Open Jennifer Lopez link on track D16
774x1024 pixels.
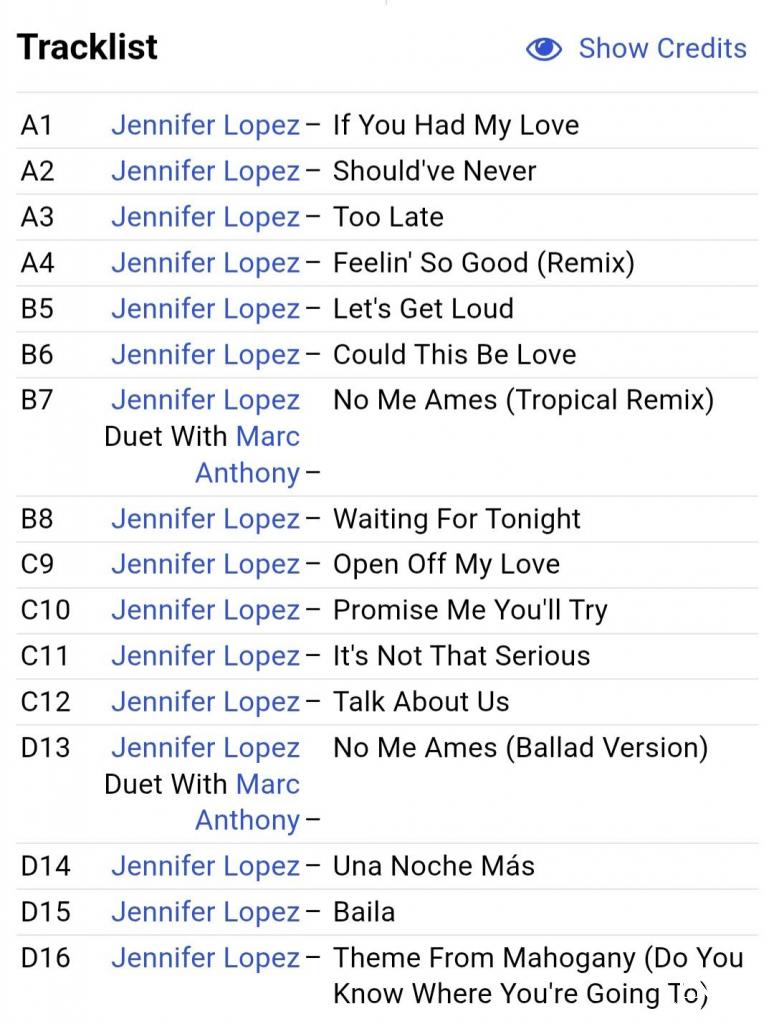point(205,958)
